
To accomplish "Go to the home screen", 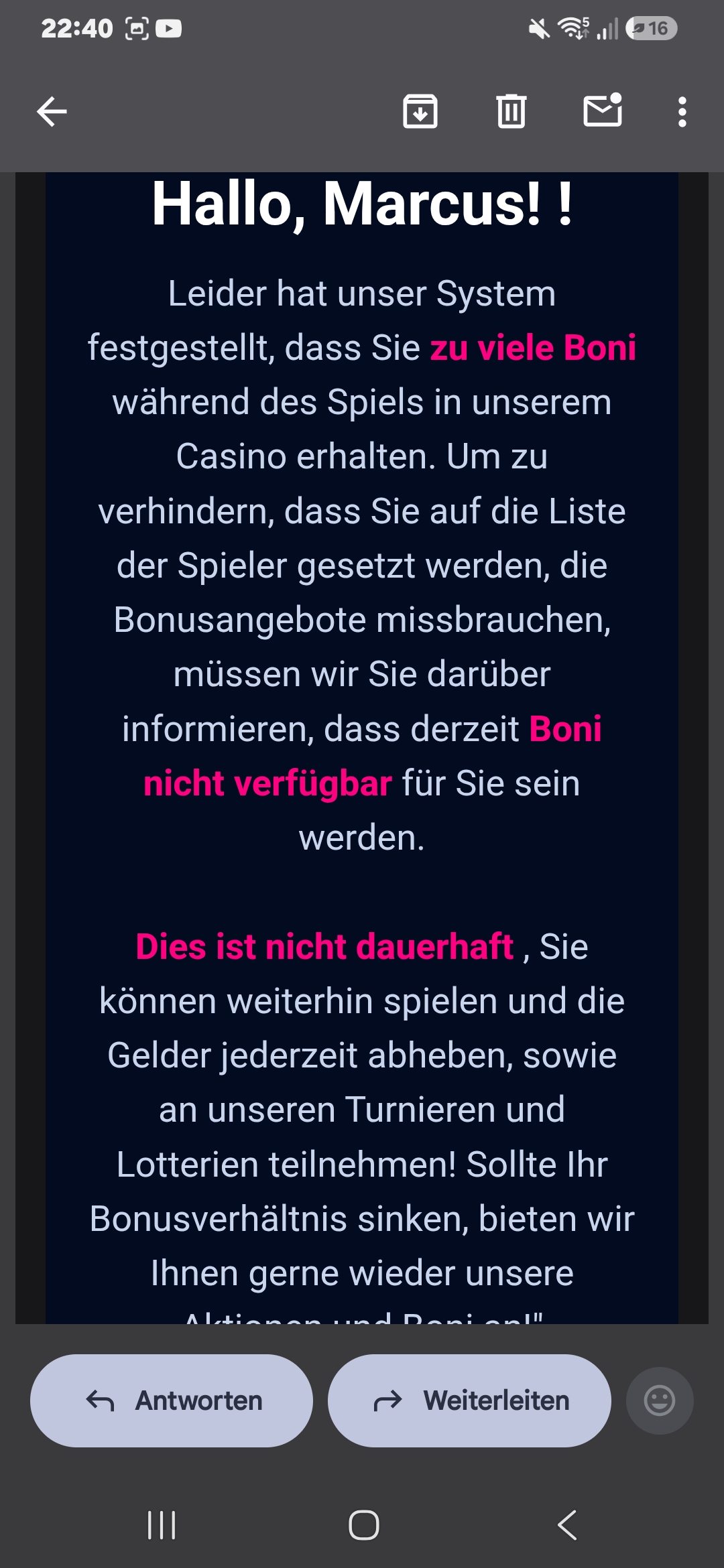I will click(363, 1526).
